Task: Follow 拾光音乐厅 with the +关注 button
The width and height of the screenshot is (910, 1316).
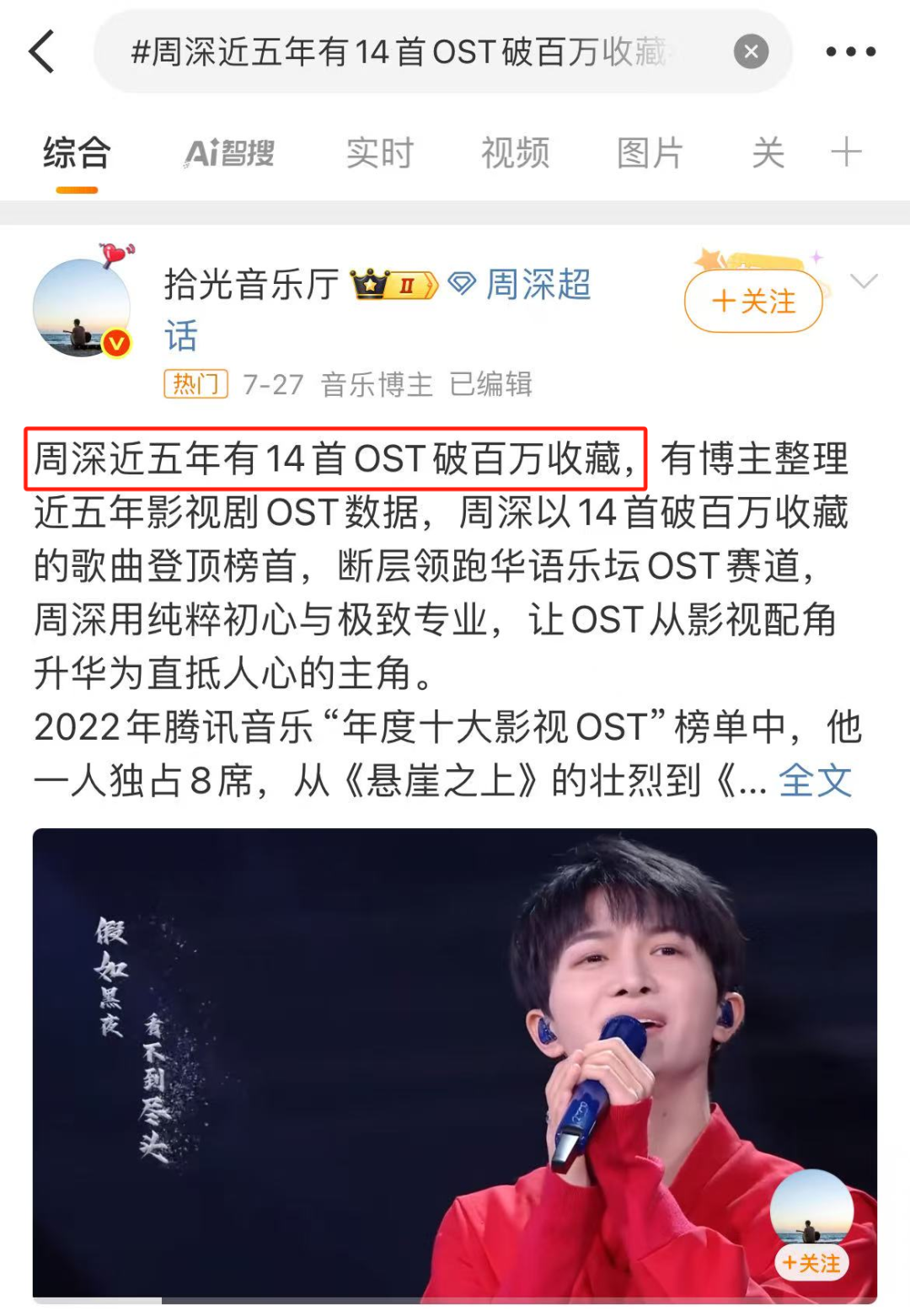Action: point(753,301)
